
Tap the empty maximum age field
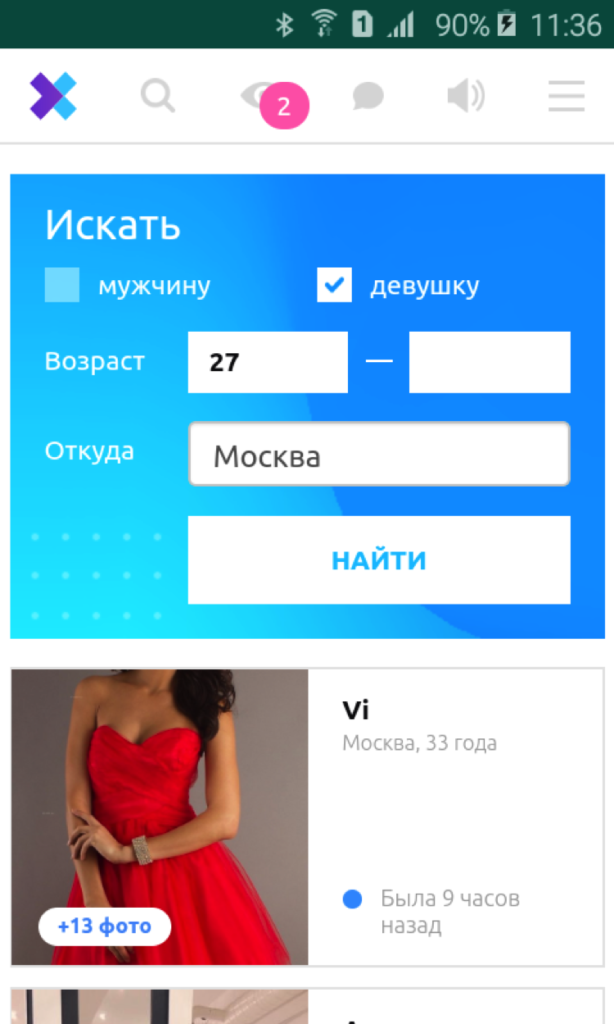click(x=489, y=362)
